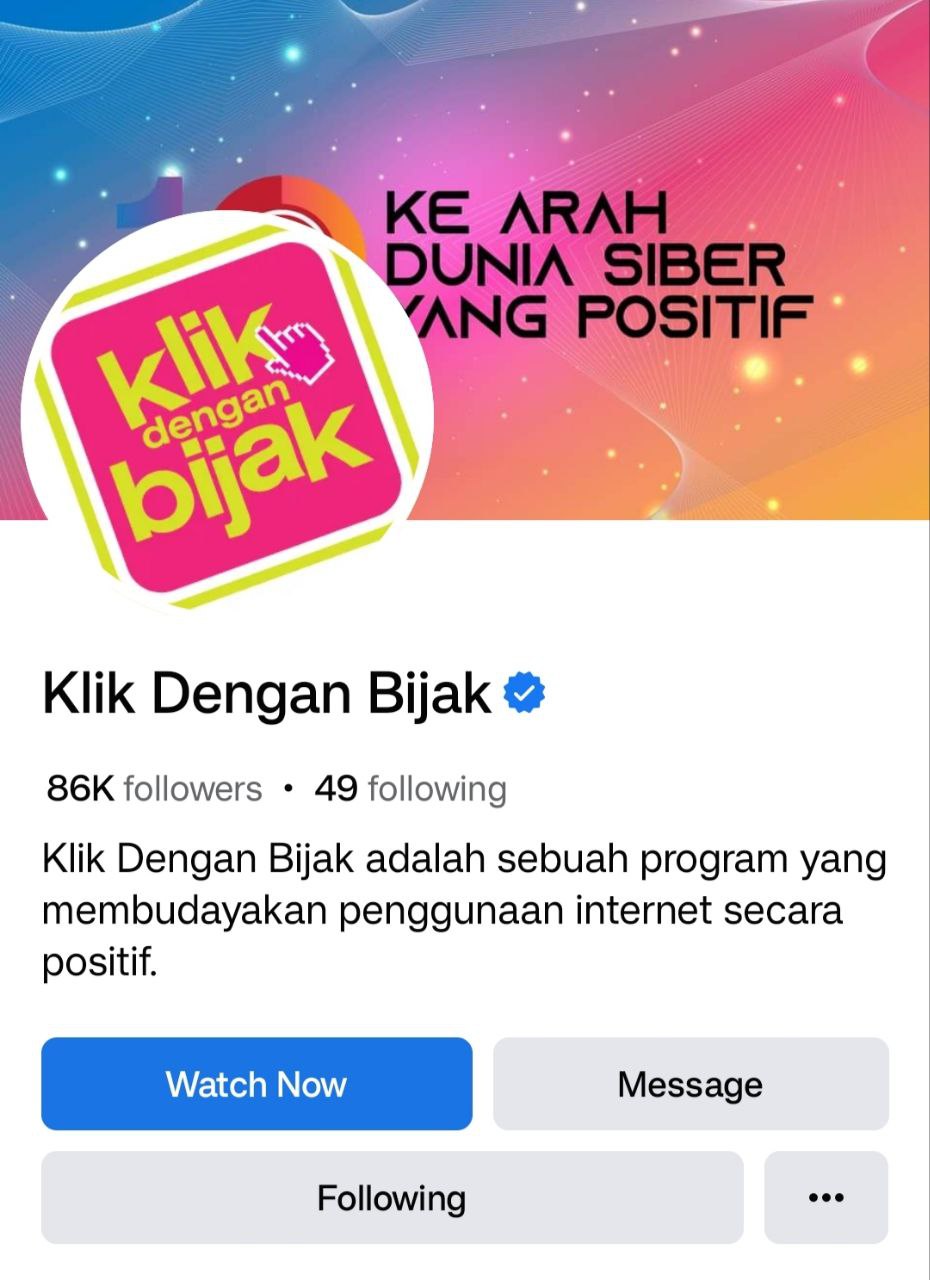Open the three-dot more options menu
Screen dimensions: 930x1280
[826, 1198]
